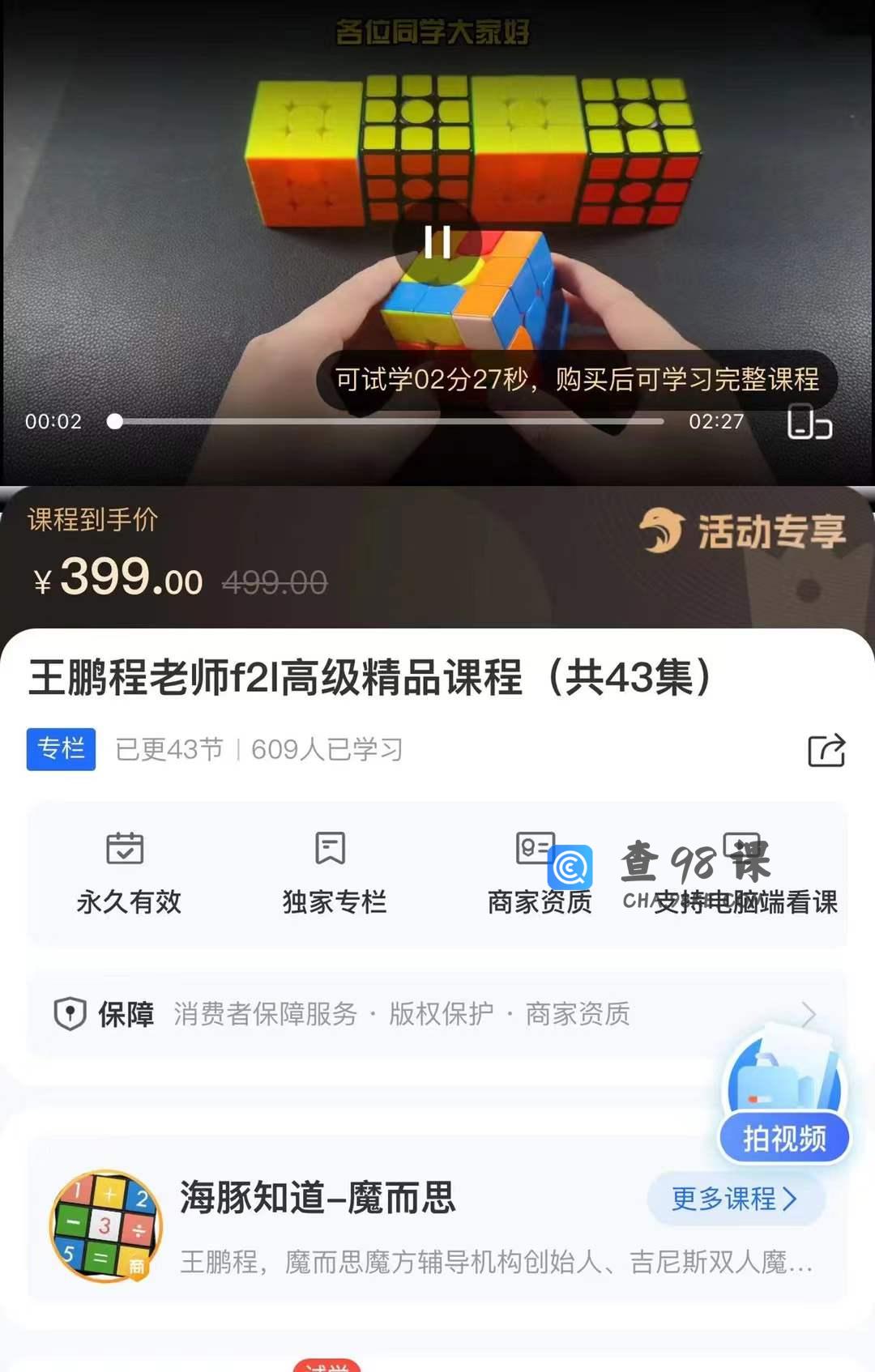View the 商家资质 merchant qualification
The image size is (875, 1372).
pos(539,875)
